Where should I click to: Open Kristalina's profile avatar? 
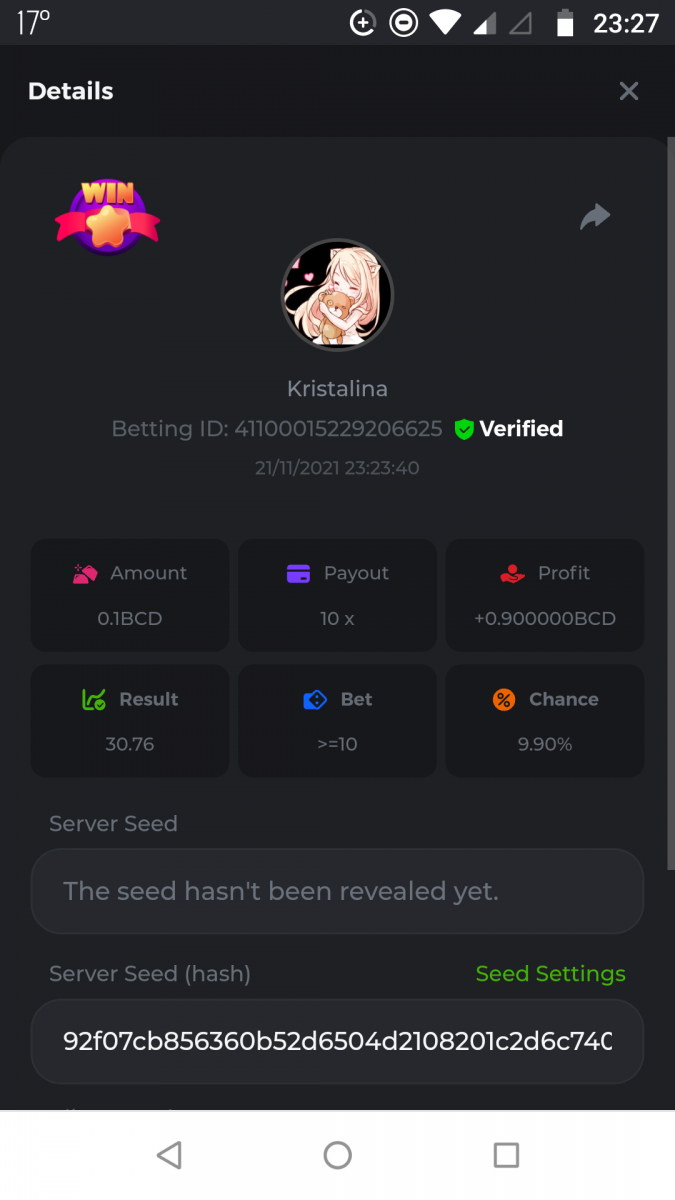click(337, 294)
